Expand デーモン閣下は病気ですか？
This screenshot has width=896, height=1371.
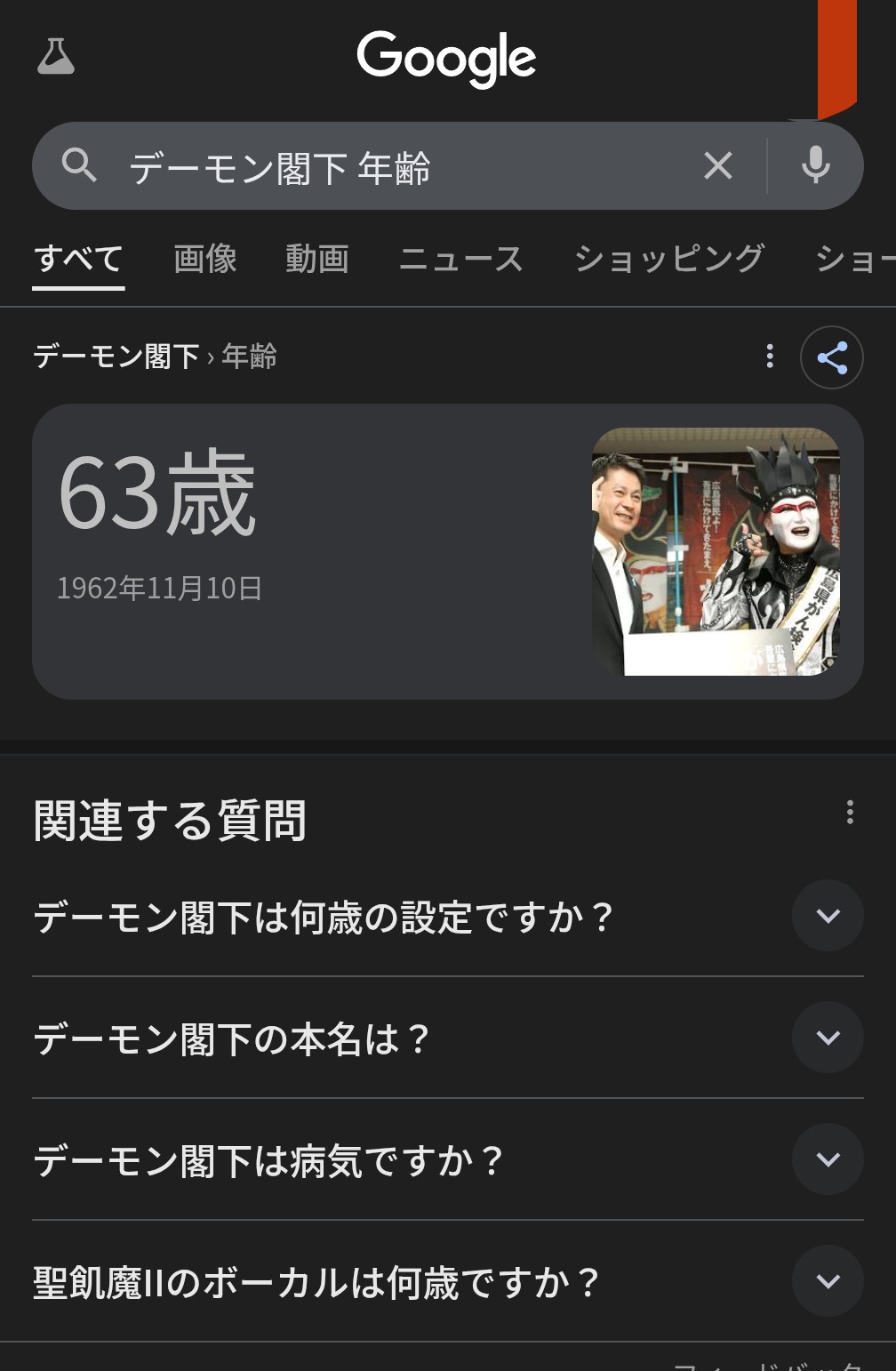coord(828,1159)
